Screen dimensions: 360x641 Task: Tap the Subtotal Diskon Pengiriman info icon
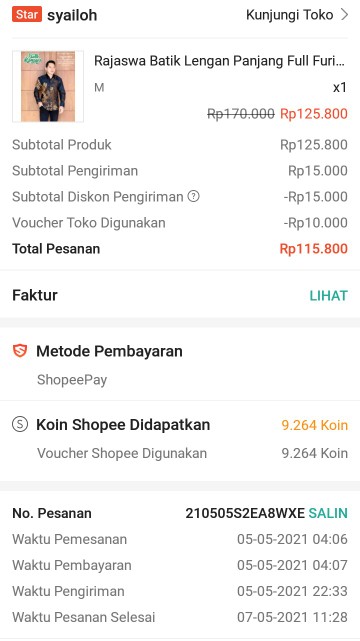[x=193, y=197]
